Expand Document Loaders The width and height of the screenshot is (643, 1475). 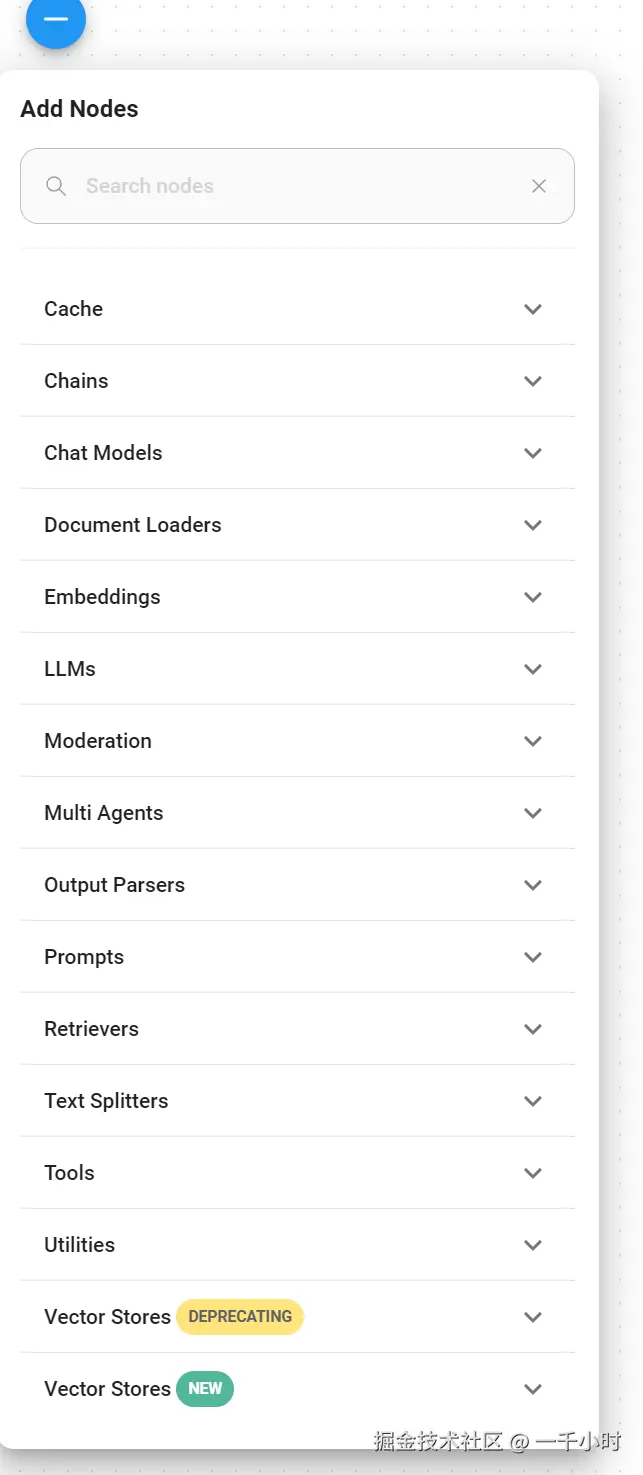coord(297,525)
